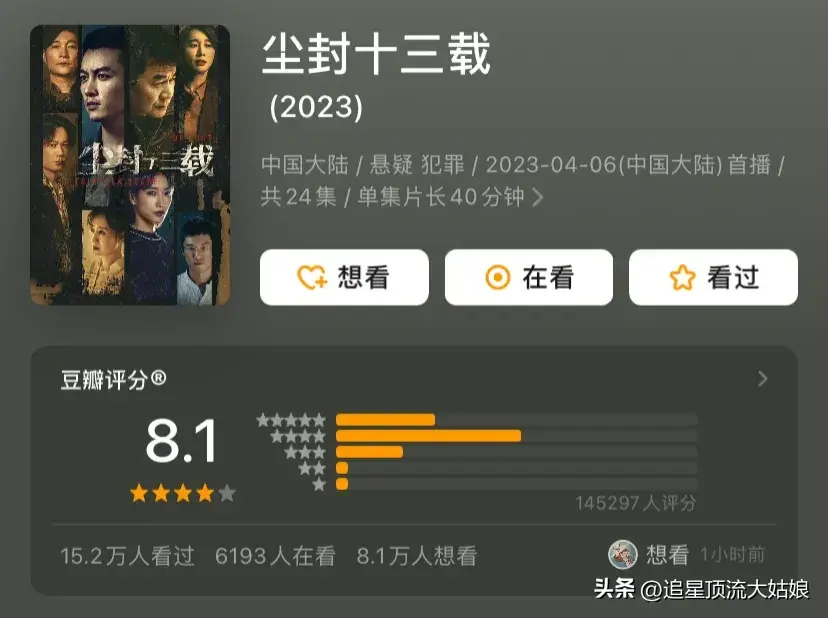The width and height of the screenshot is (828, 618).
Task: Mark the show as 在看
Action: tap(528, 277)
